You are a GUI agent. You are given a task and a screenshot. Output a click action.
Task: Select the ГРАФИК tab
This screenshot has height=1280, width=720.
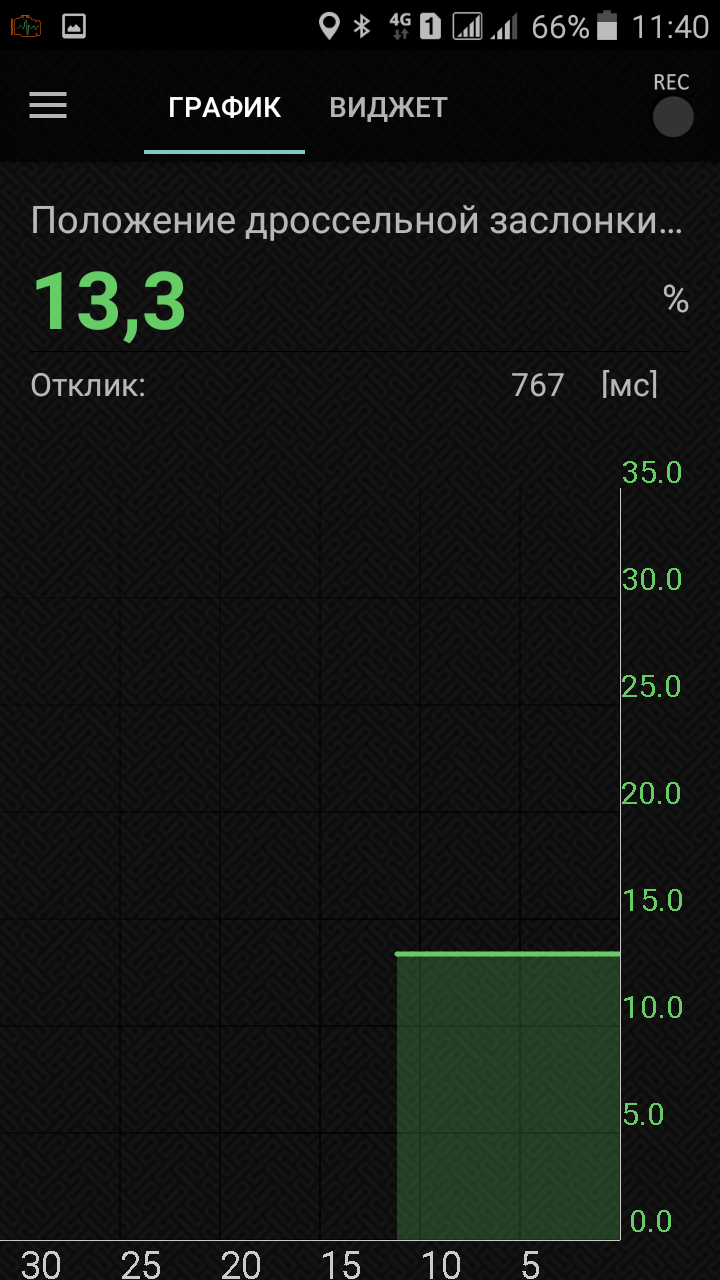pos(224,108)
